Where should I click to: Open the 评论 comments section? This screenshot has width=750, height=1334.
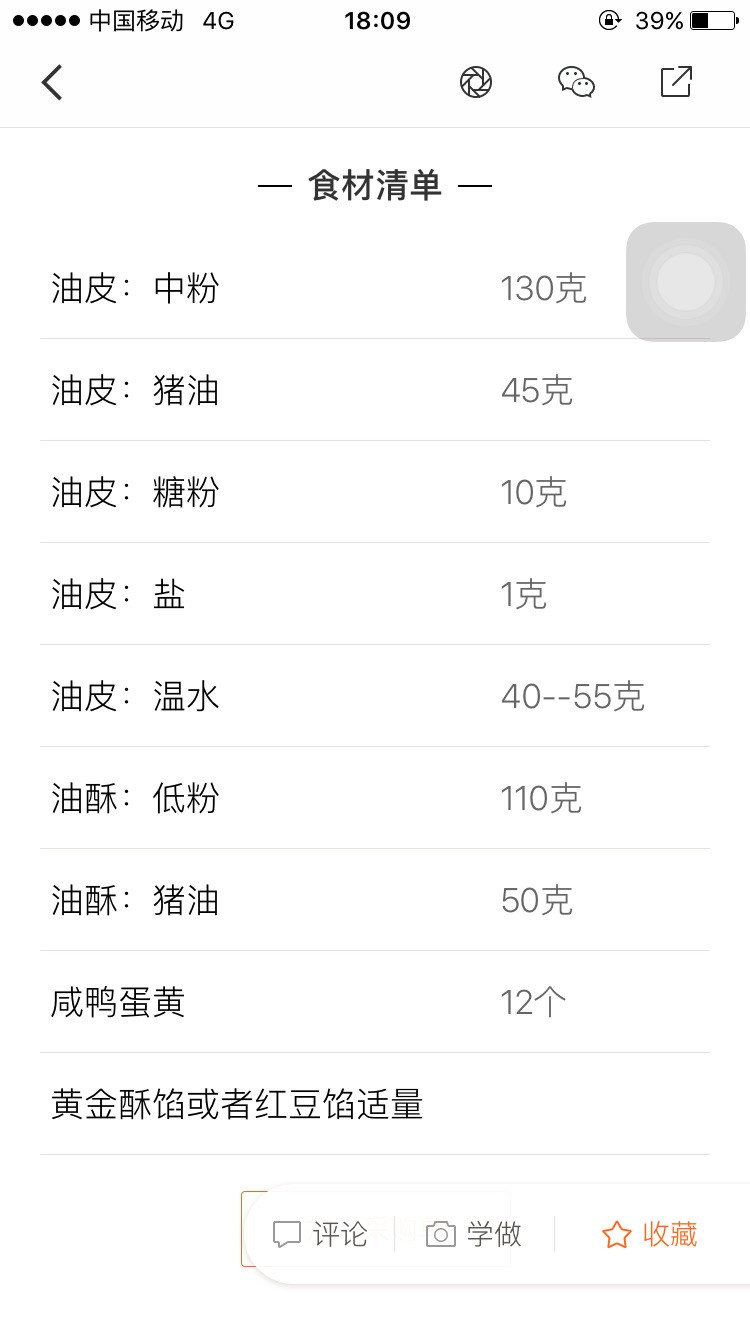click(x=320, y=1234)
